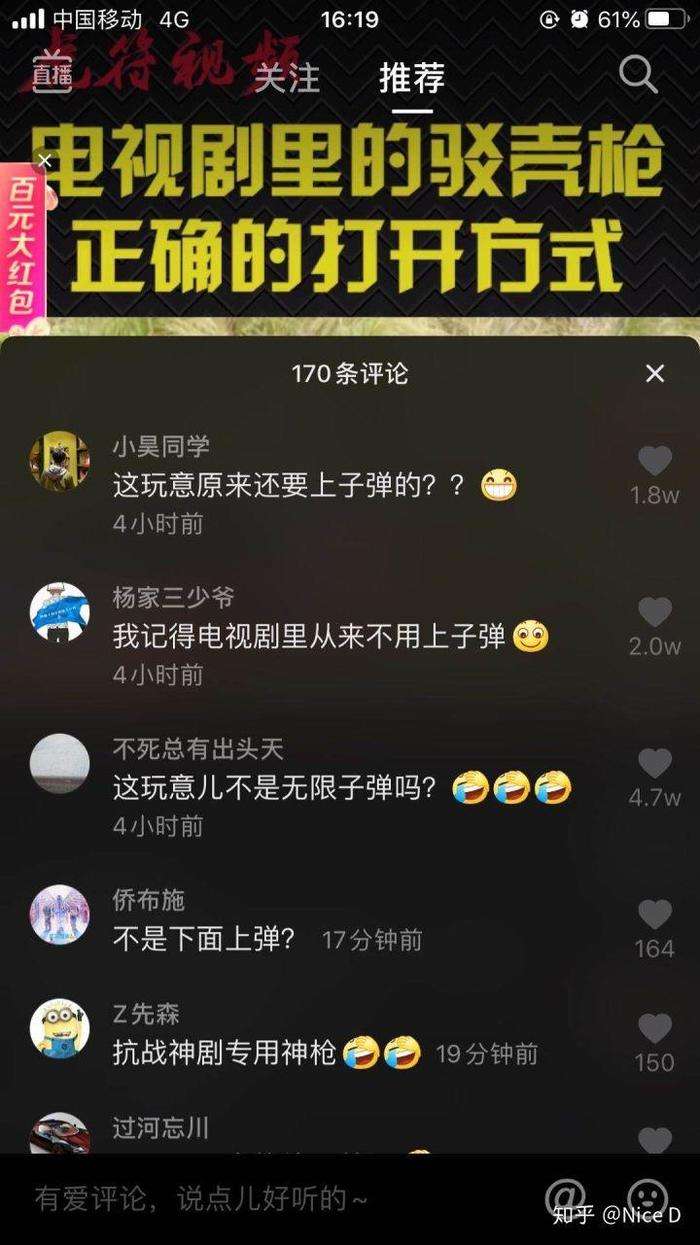Screen dimensions: 700x1245
Task: Open the search magnifier
Action: pyautogui.click(x=637, y=75)
